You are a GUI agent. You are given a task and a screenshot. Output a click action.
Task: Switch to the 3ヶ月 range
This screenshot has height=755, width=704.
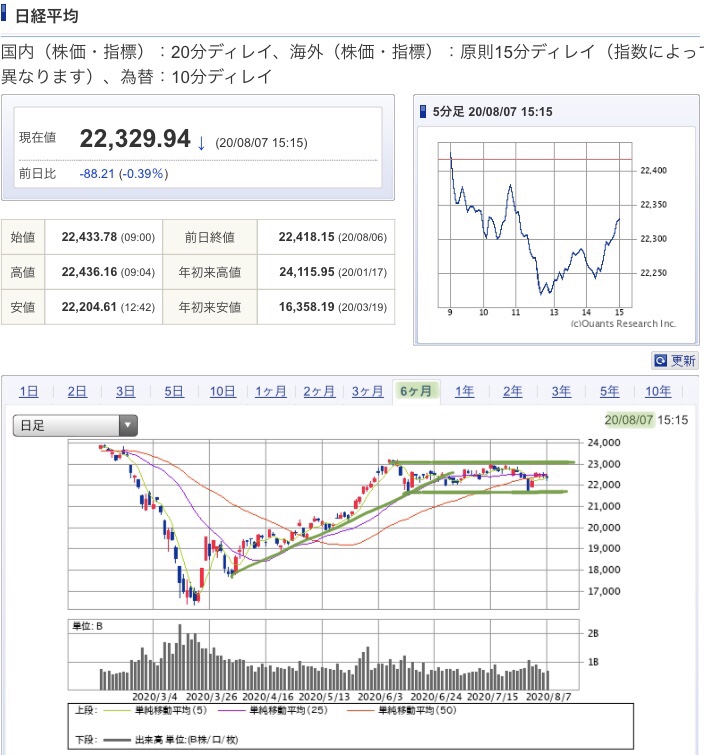pos(367,391)
